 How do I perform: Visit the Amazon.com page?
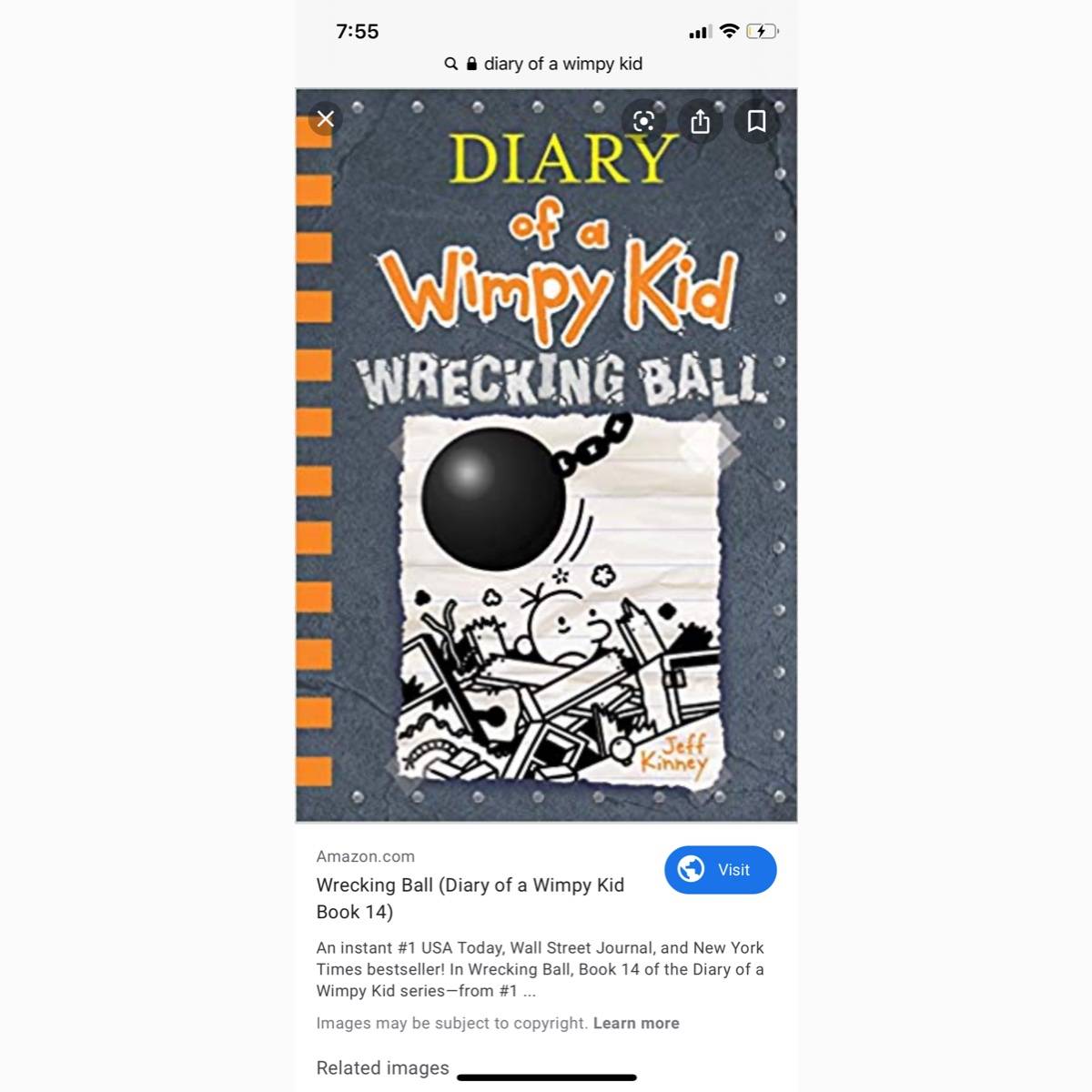pos(720,870)
